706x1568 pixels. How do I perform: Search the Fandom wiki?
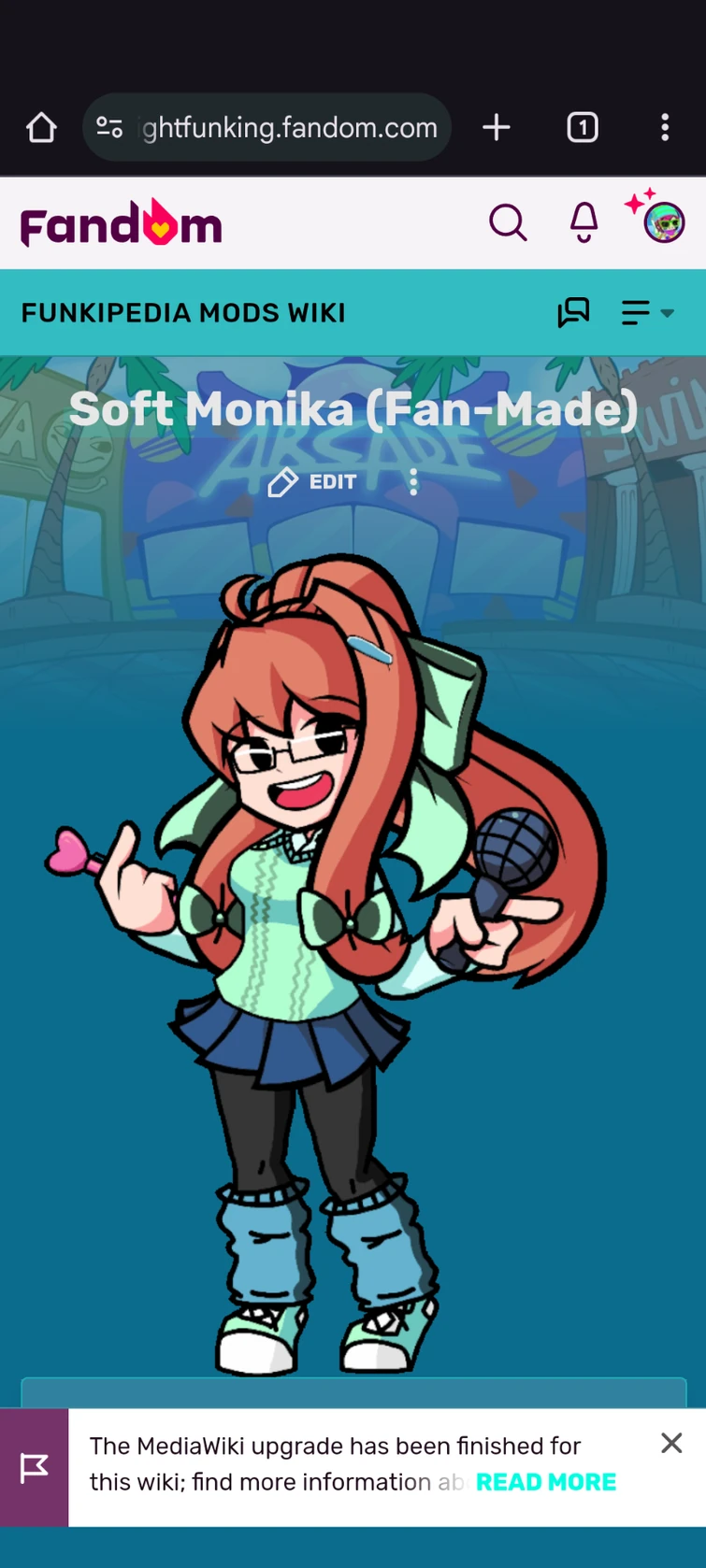tap(508, 222)
